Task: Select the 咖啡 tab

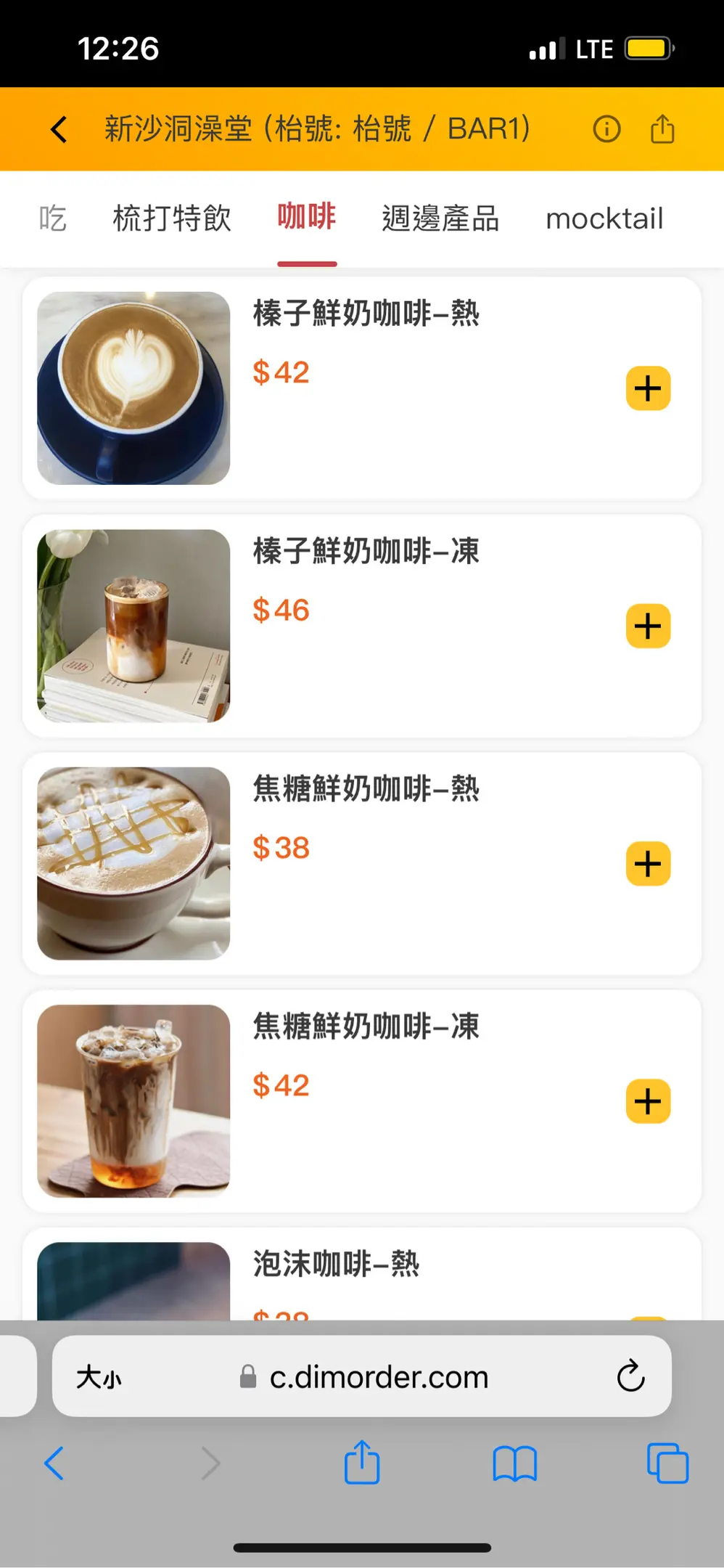Action: tap(307, 217)
